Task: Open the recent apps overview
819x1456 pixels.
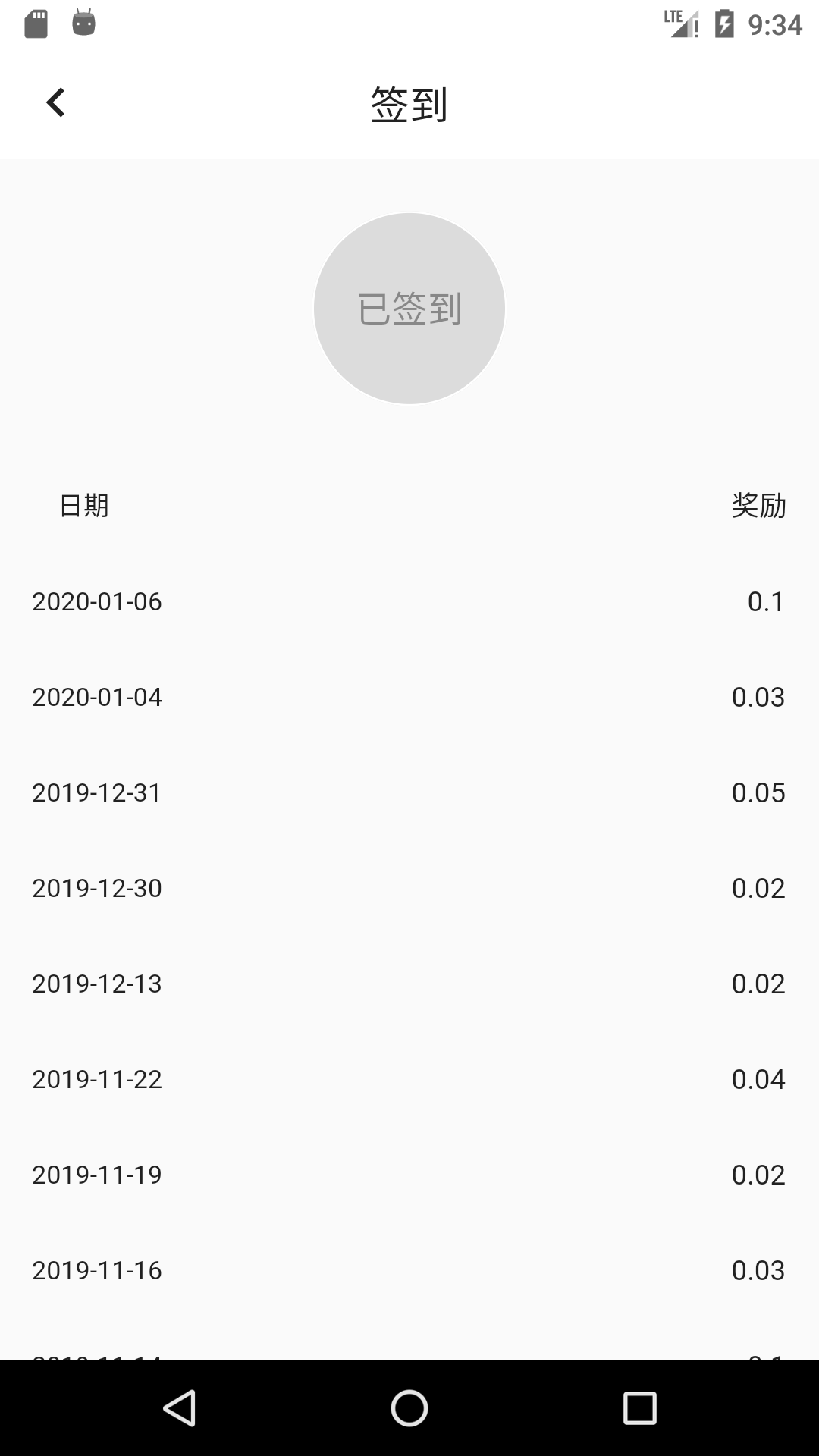Action: [x=639, y=1408]
